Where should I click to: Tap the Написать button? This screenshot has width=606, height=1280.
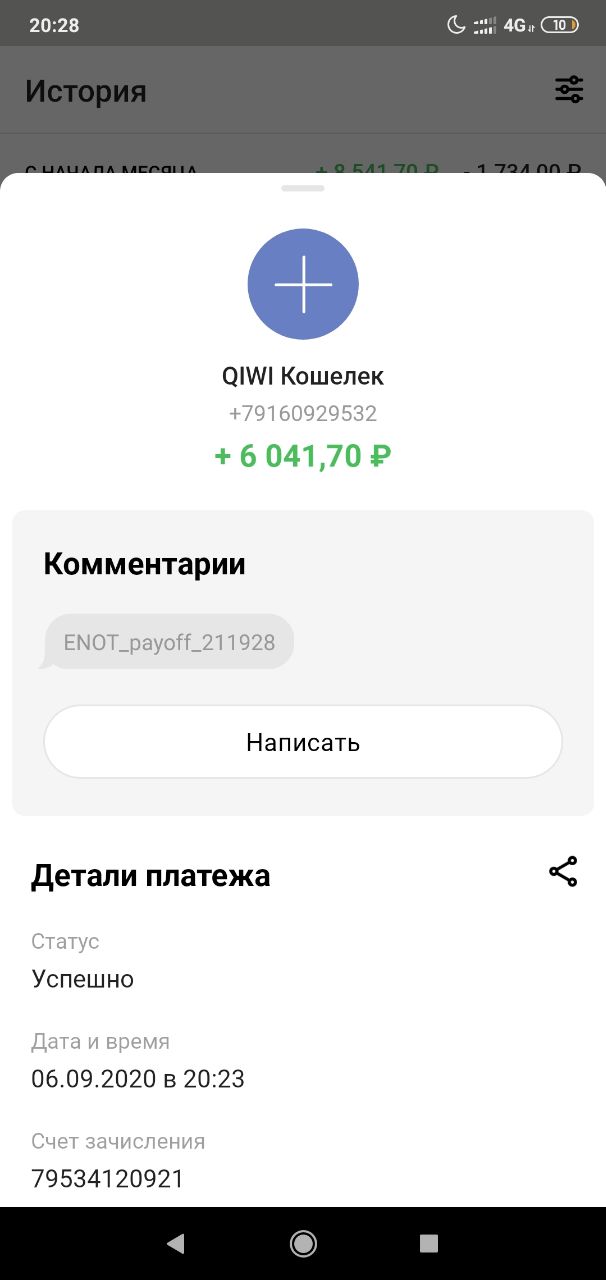point(303,742)
